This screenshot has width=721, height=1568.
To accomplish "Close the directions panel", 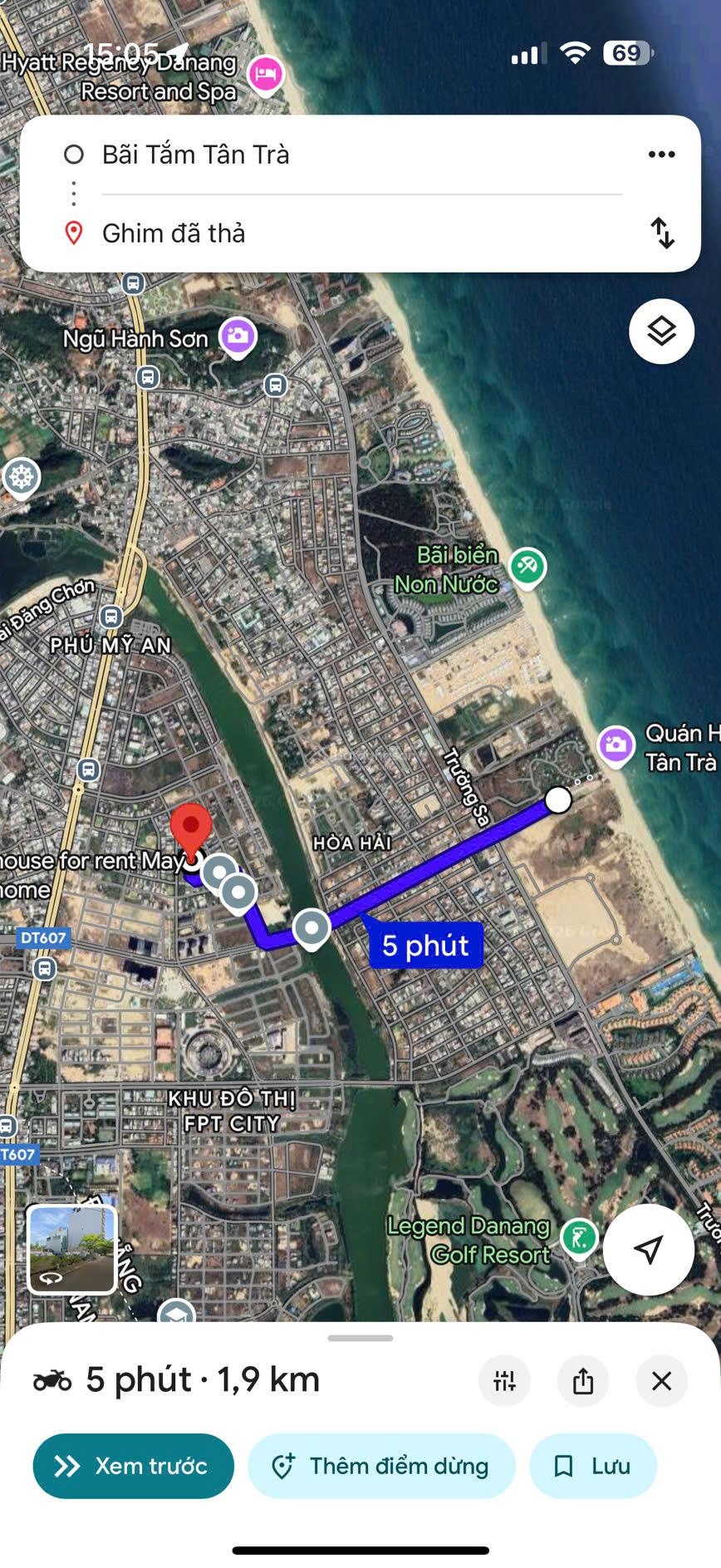I will click(x=661, y=1380).
